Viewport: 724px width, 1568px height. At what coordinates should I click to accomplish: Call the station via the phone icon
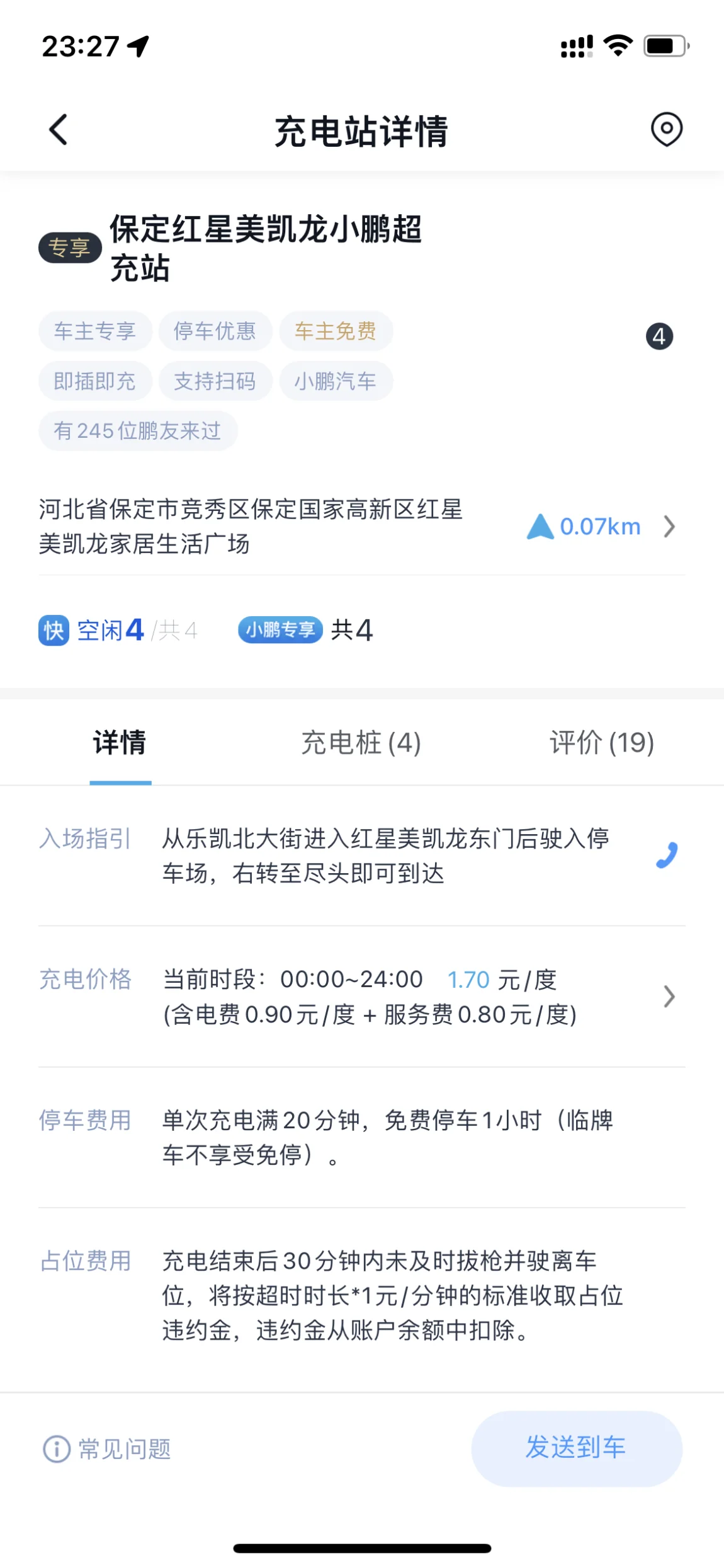tap(667, 855)
